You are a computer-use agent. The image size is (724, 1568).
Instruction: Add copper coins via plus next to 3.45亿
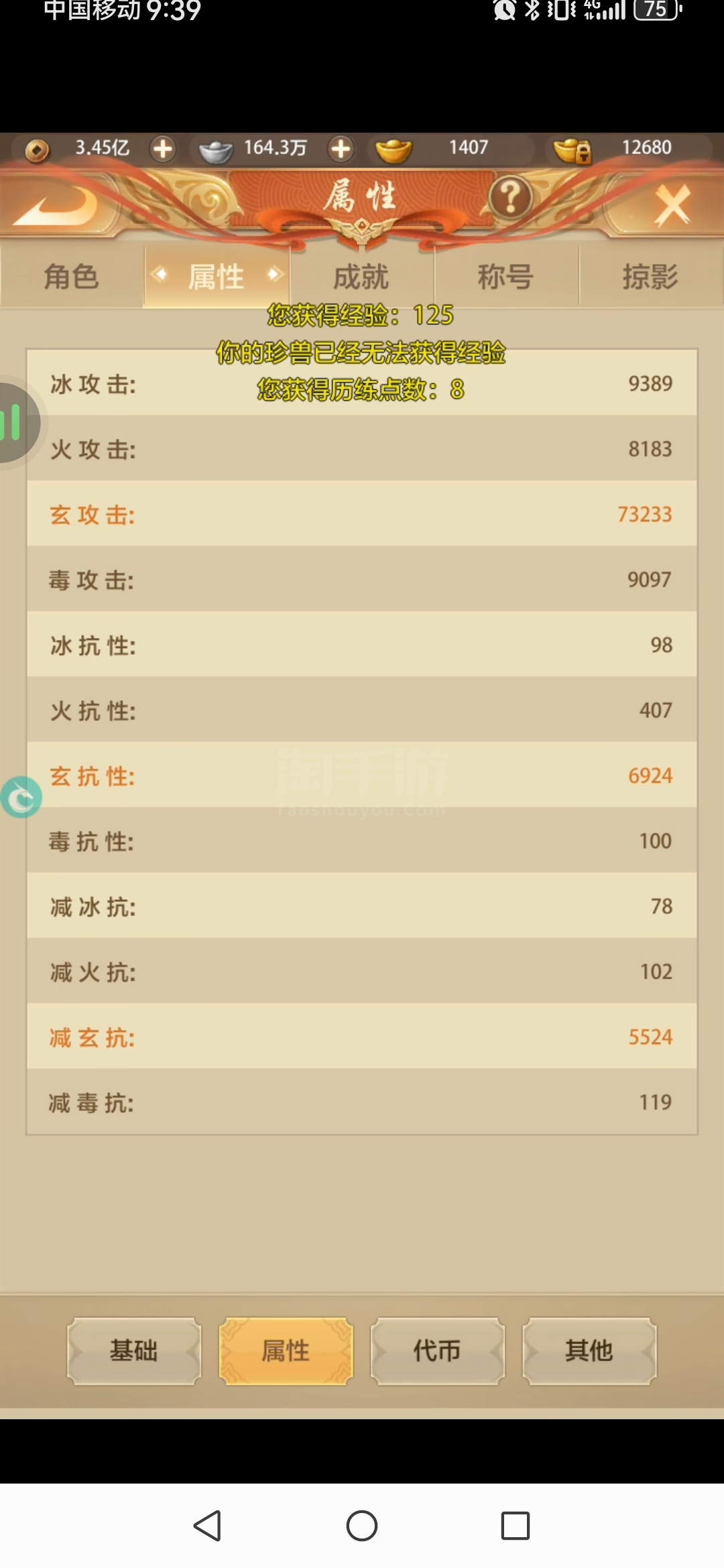162,148
